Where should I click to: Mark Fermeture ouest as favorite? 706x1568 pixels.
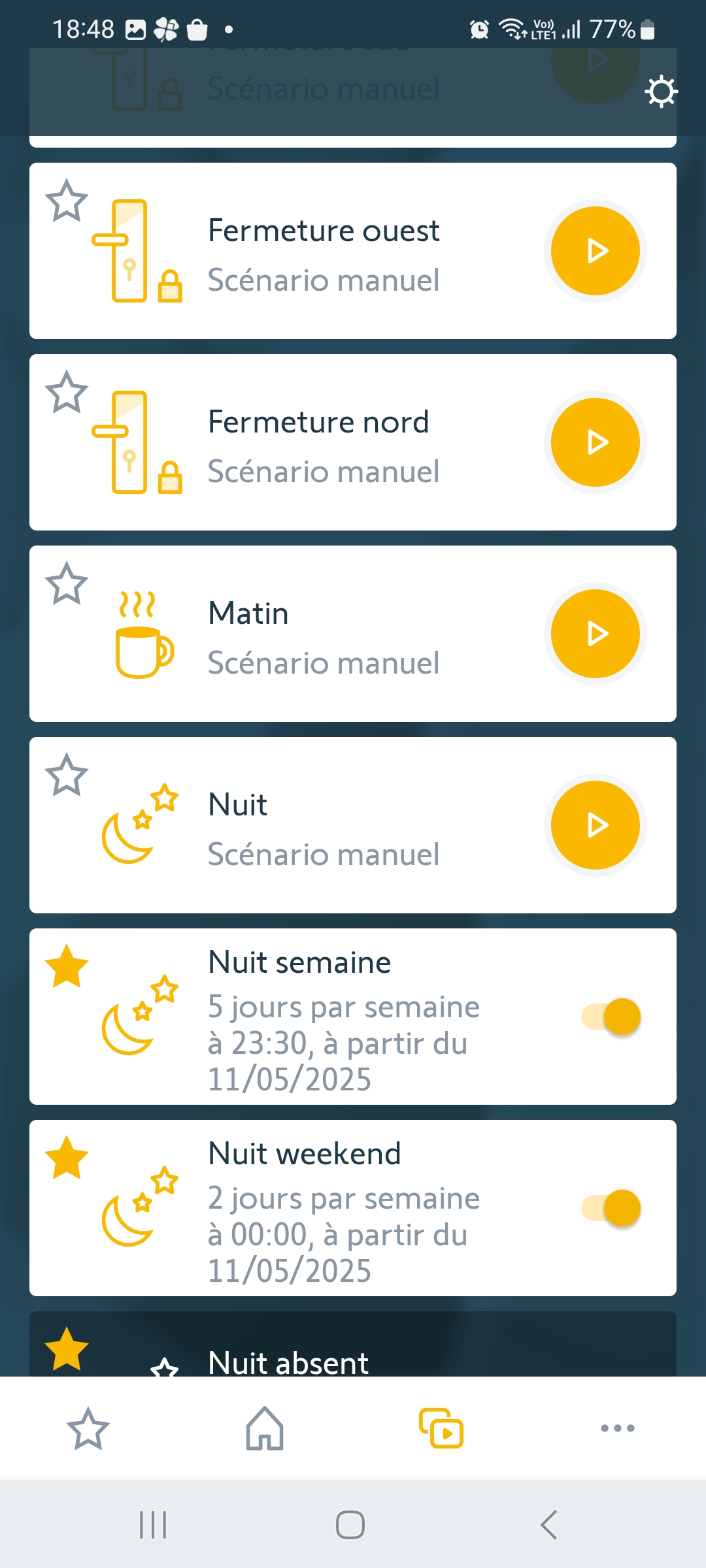point(67,201)
